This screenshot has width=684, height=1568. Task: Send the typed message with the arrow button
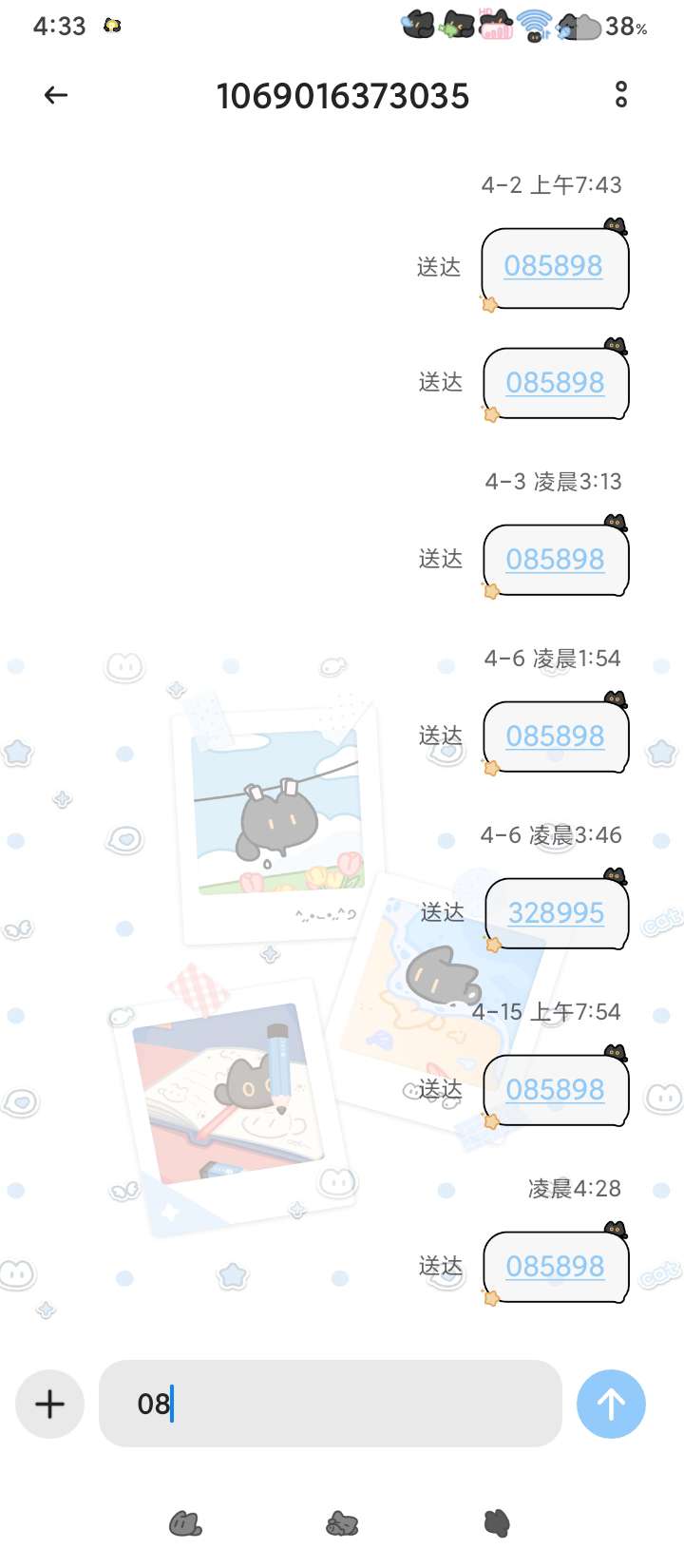(x=611, y=1404)
